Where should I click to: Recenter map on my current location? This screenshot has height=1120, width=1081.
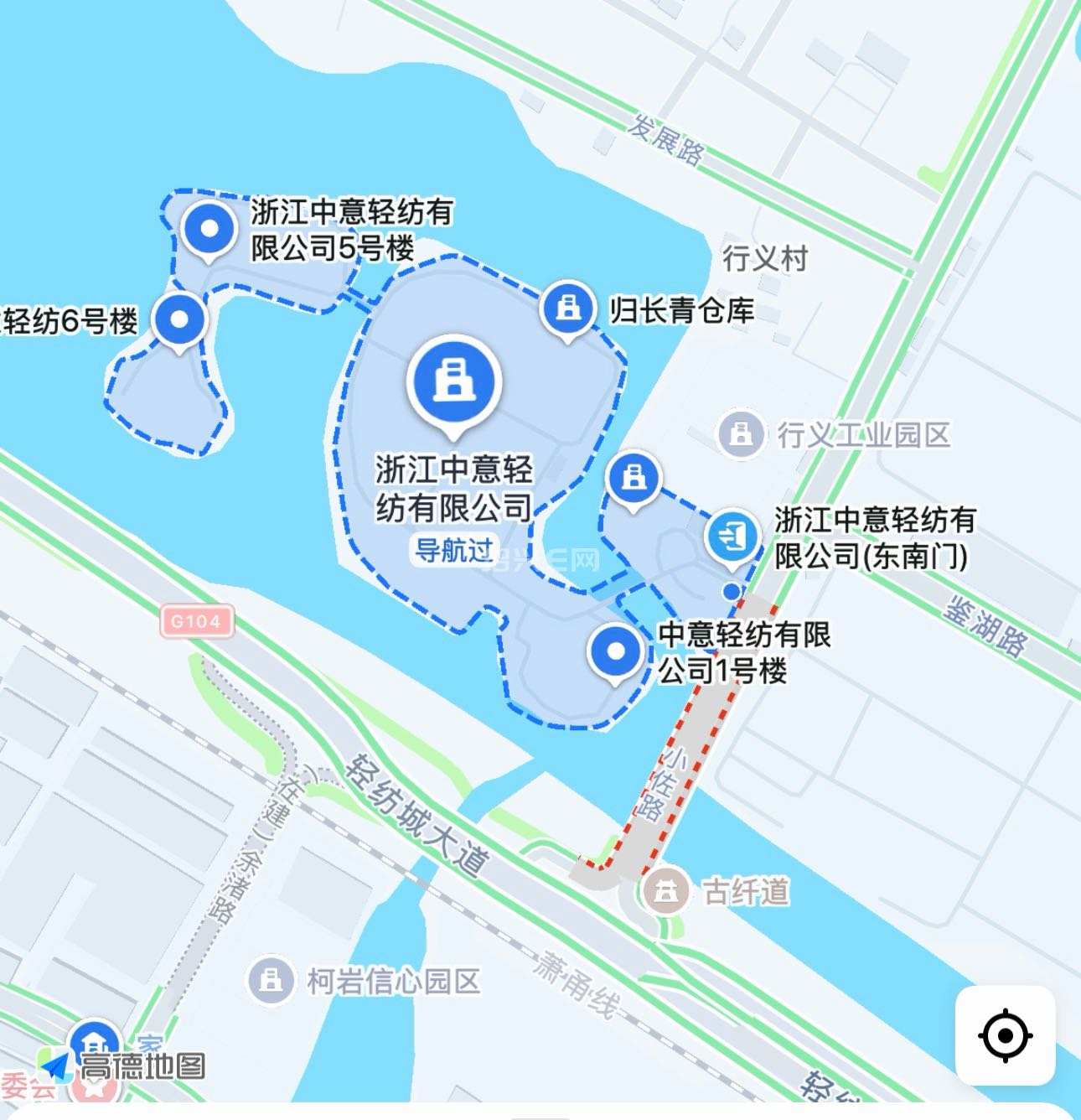(1005, 1035)
